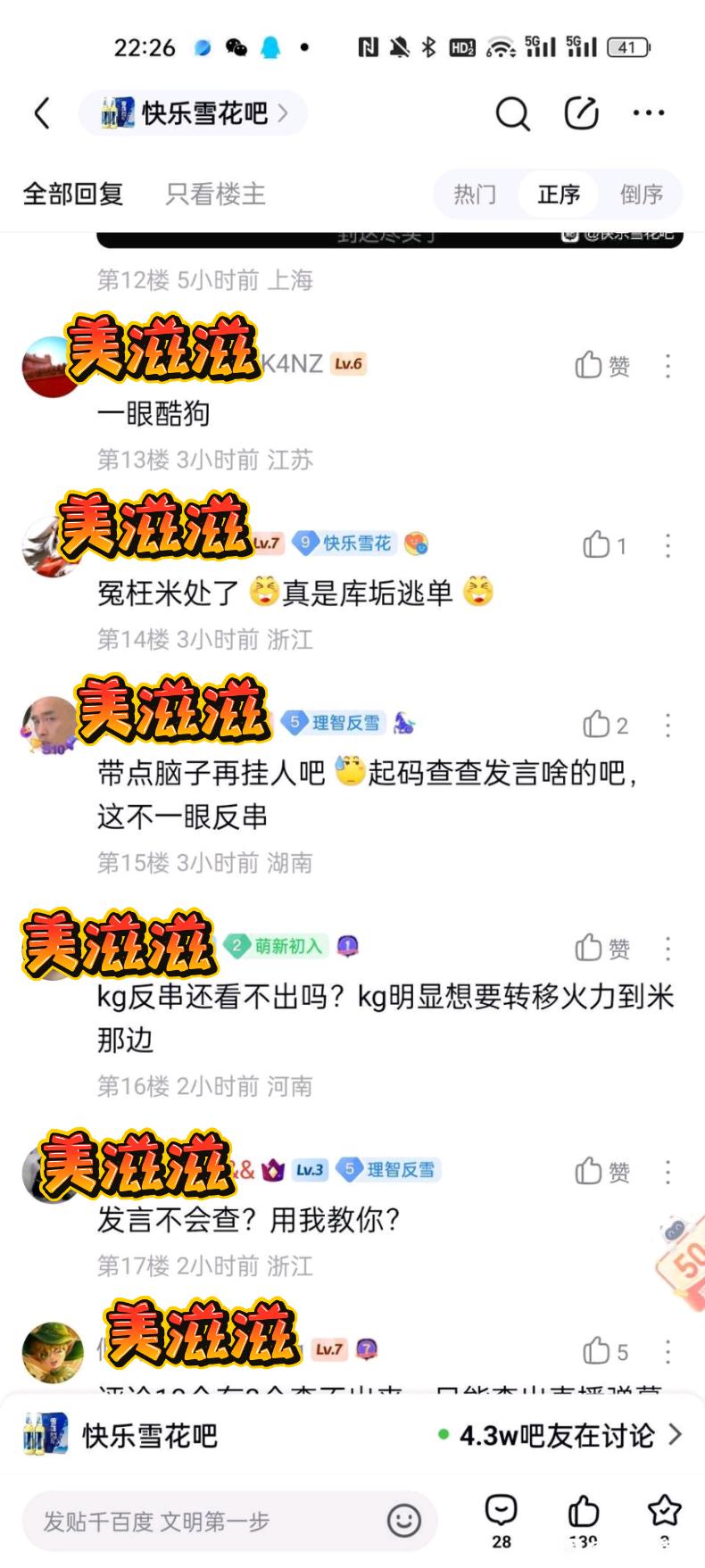Like the comment 冤枉米处了
Viewport: 705px width, 1568px height.
[604, 544]
